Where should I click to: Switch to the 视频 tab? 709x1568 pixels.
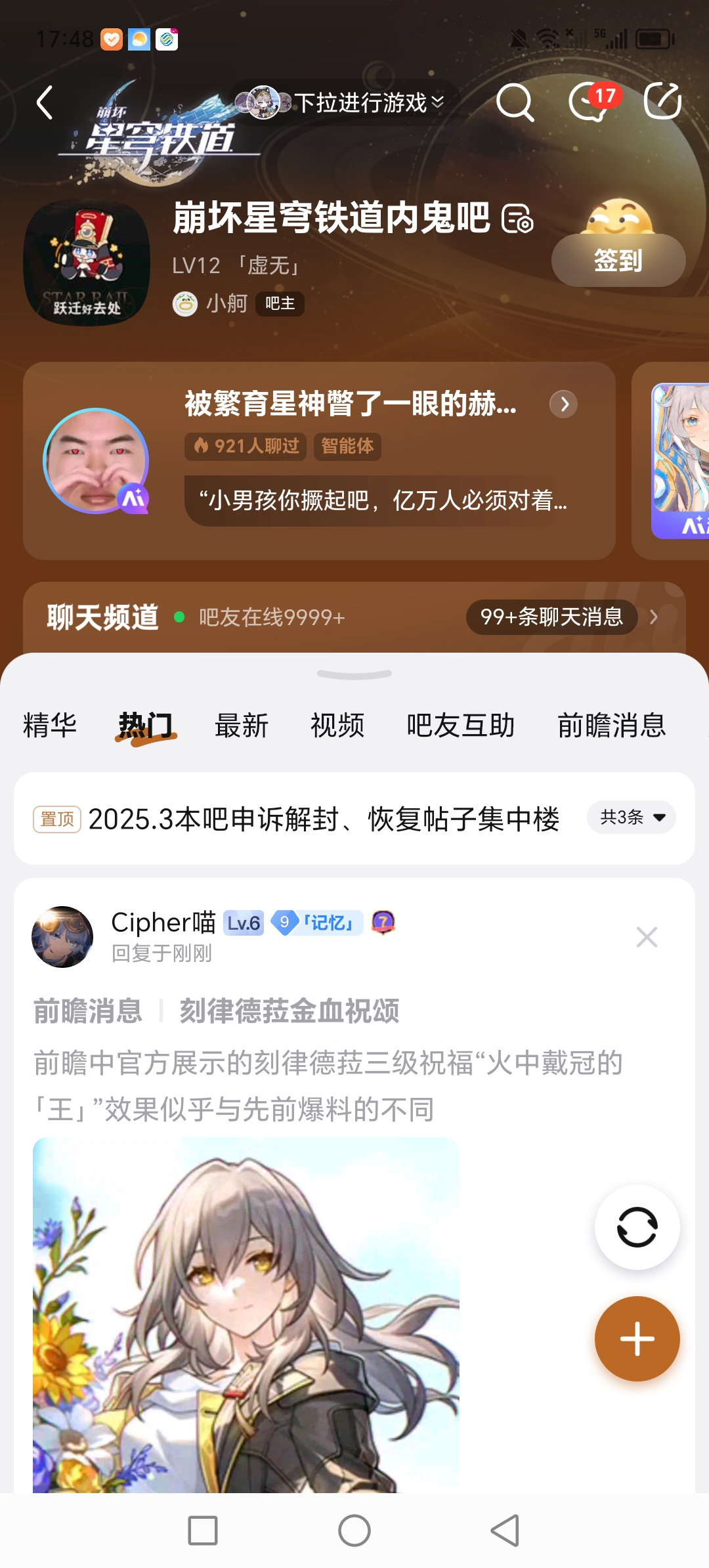point(337,726)
